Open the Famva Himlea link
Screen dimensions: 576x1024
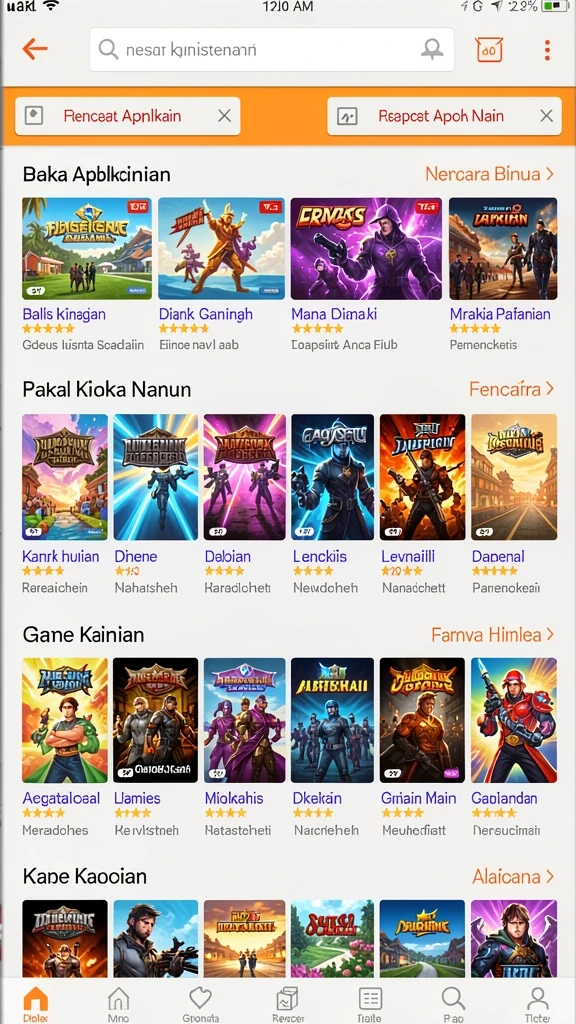click(x=493, y=634)
